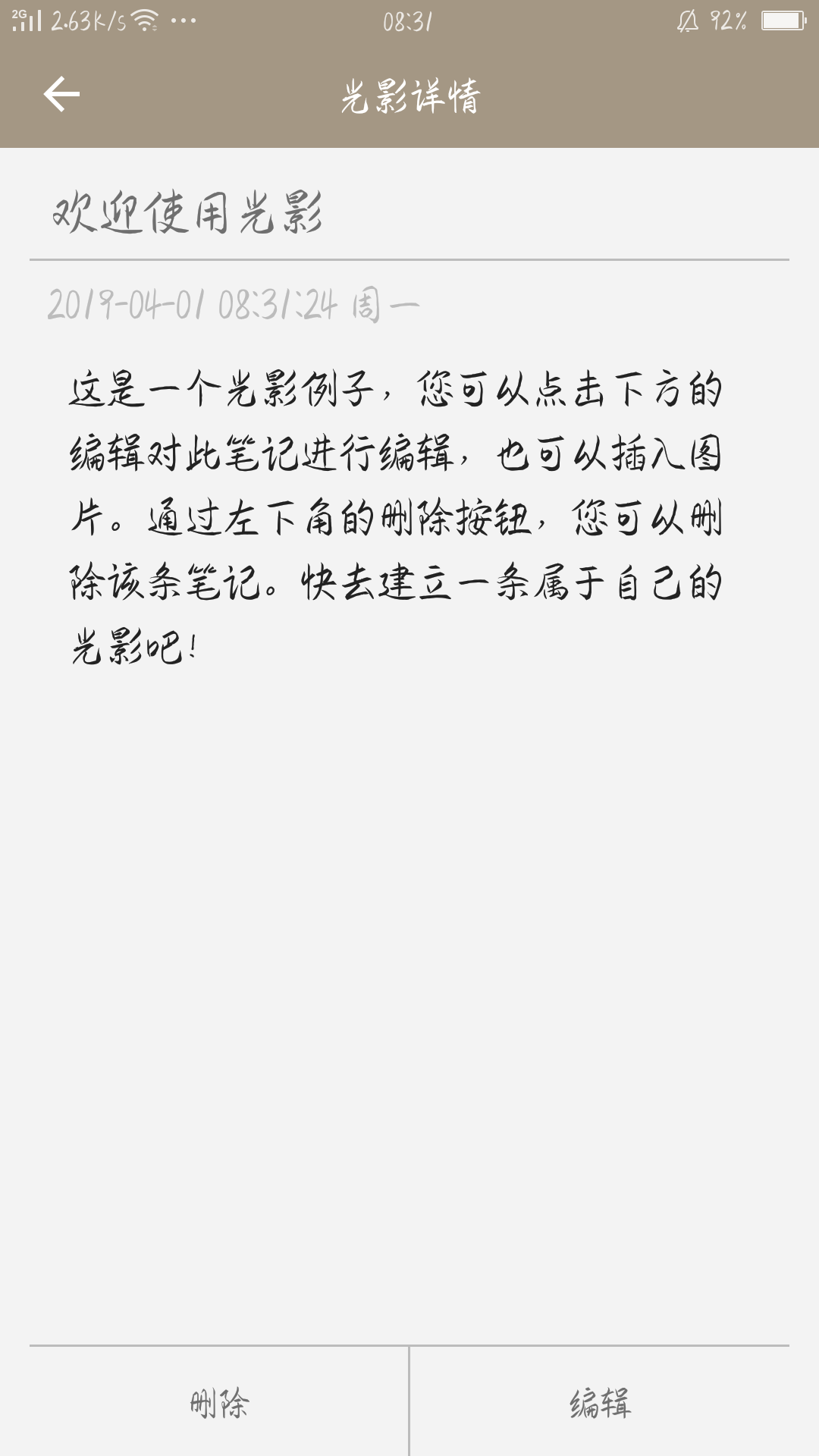Go back from the 光影详情 page
819x1456 pixels.
click(61, 95)
